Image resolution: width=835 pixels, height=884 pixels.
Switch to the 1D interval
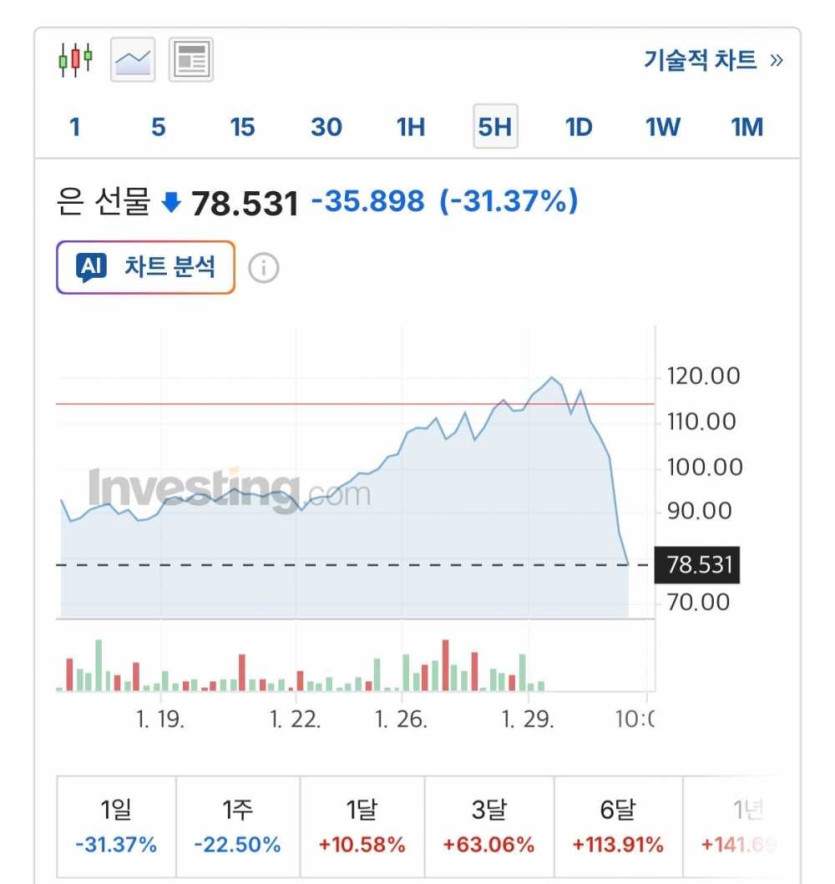[x=579, y=127]
